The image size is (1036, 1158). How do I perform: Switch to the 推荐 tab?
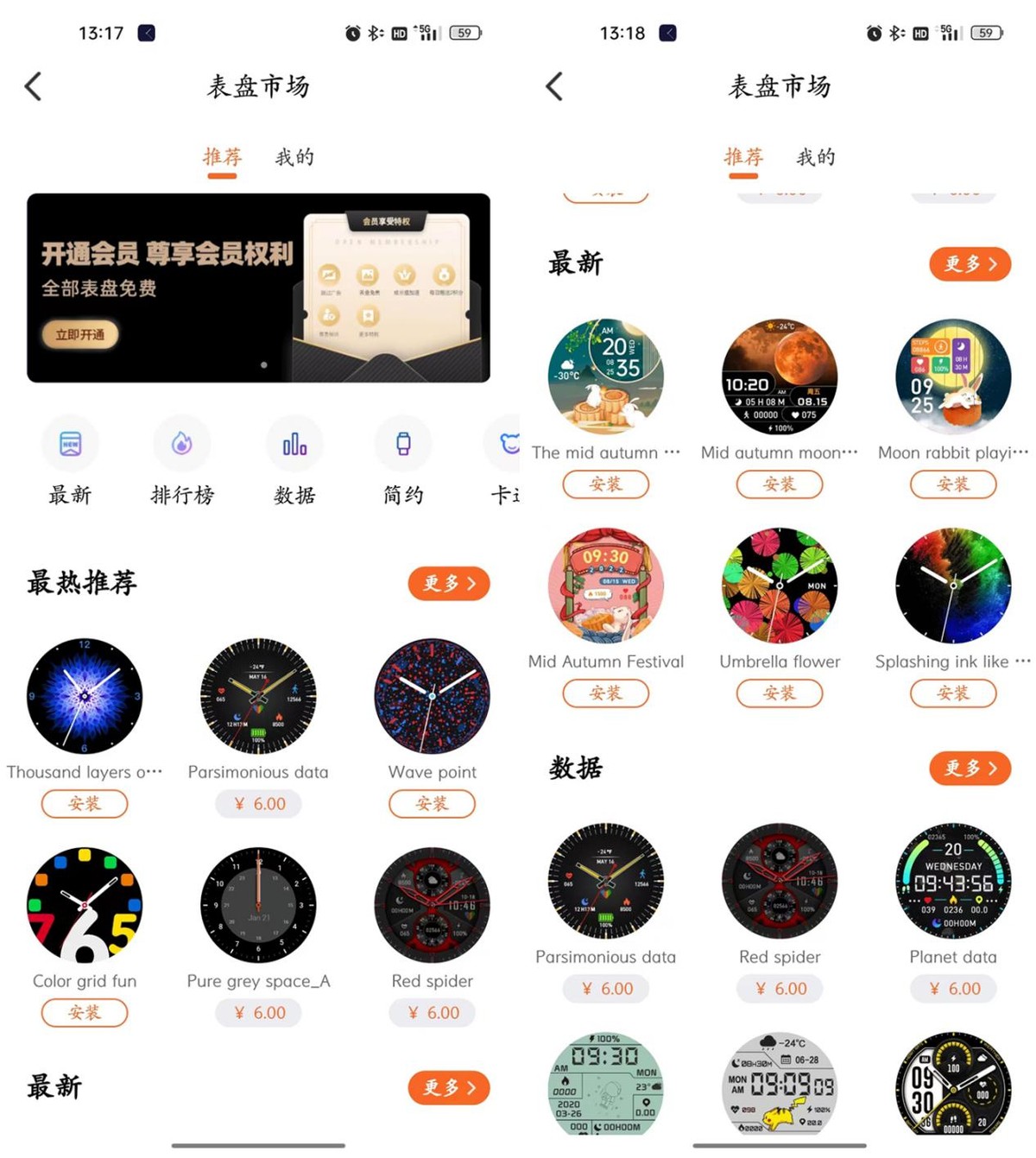point(221,156)
